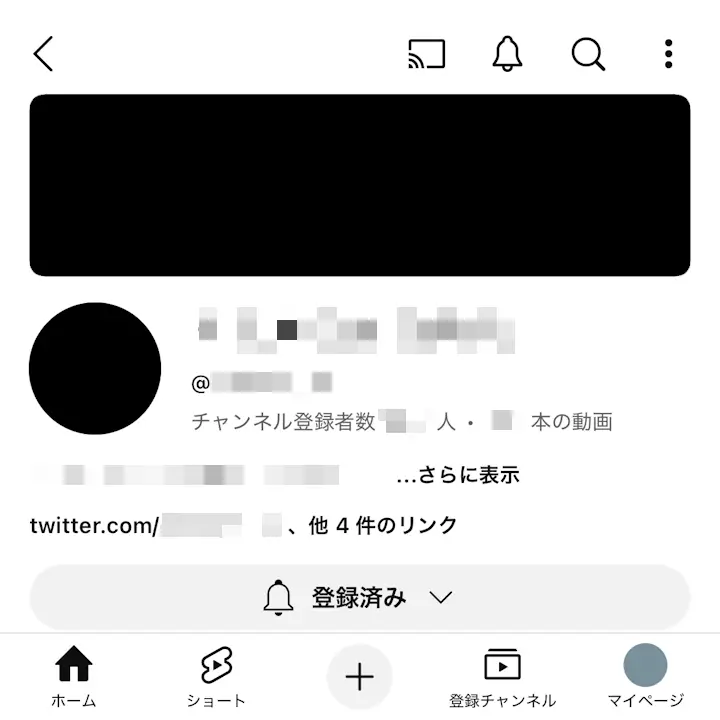Switch to the ホーム tab
720x720 pixels.
click(x=73, y=676)
